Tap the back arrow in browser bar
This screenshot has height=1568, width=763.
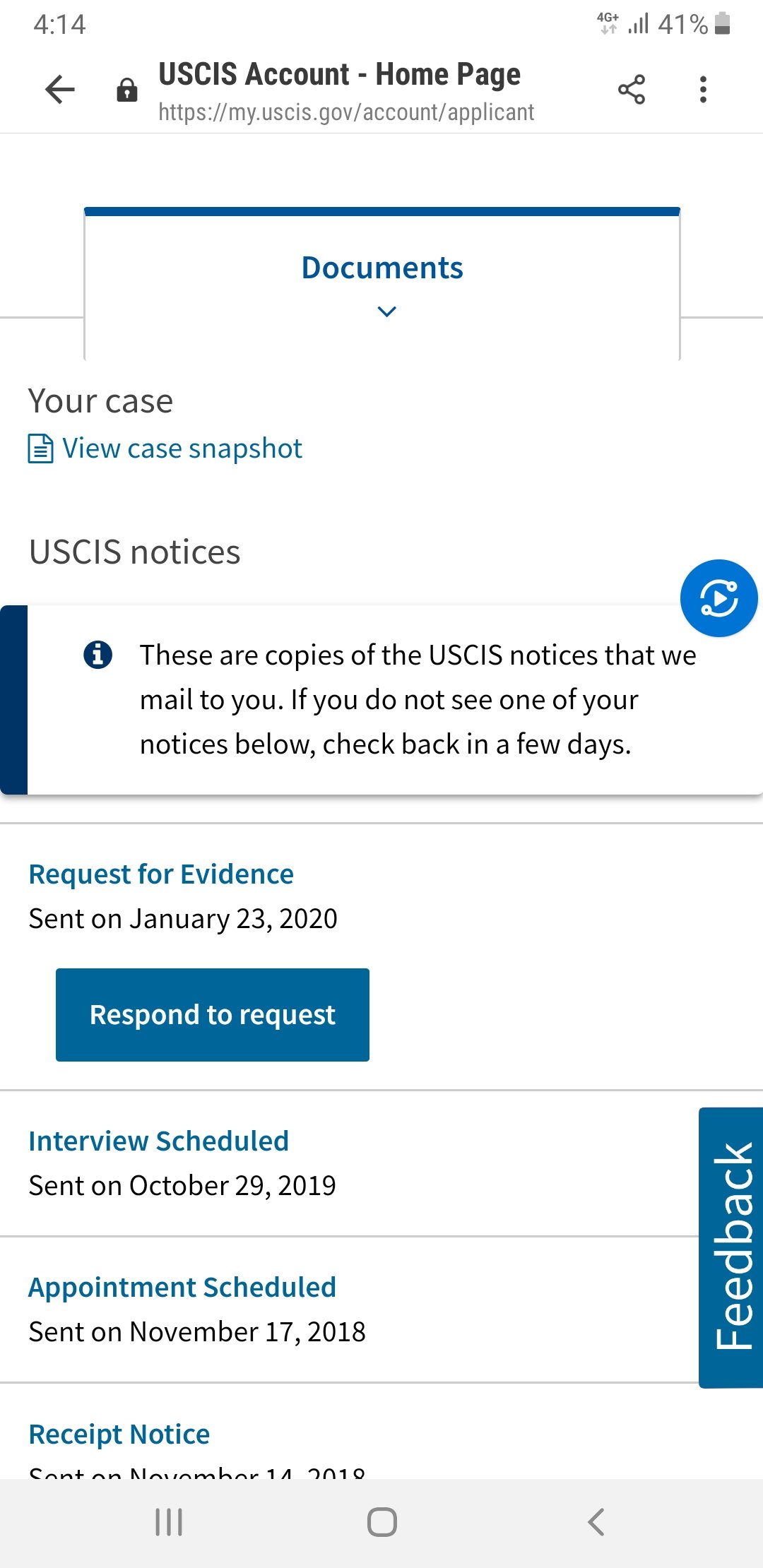tap(60, 90)
